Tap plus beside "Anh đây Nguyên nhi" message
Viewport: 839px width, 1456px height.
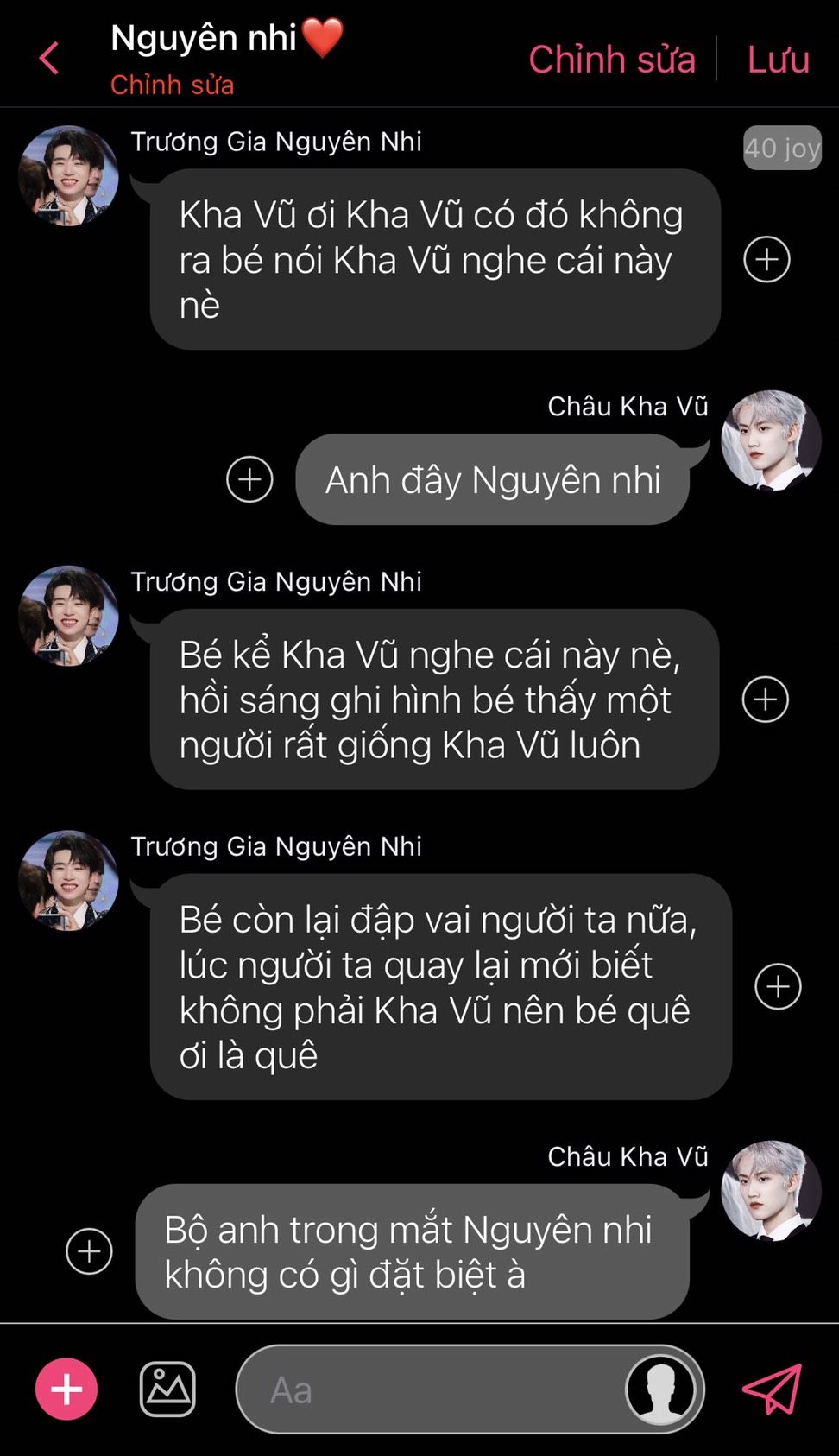[249, 479]
